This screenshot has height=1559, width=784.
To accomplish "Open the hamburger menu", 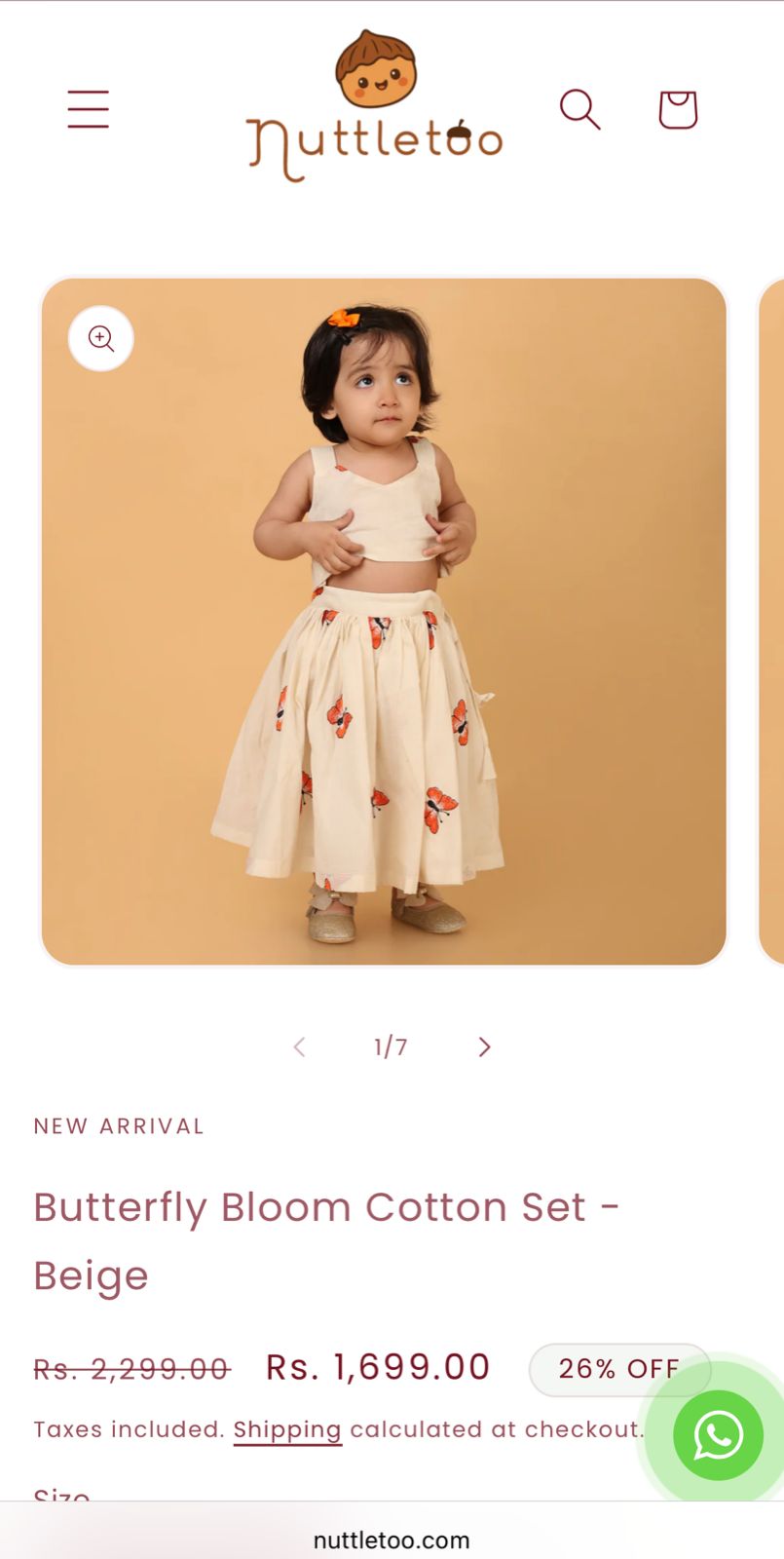I will [88, 108].
